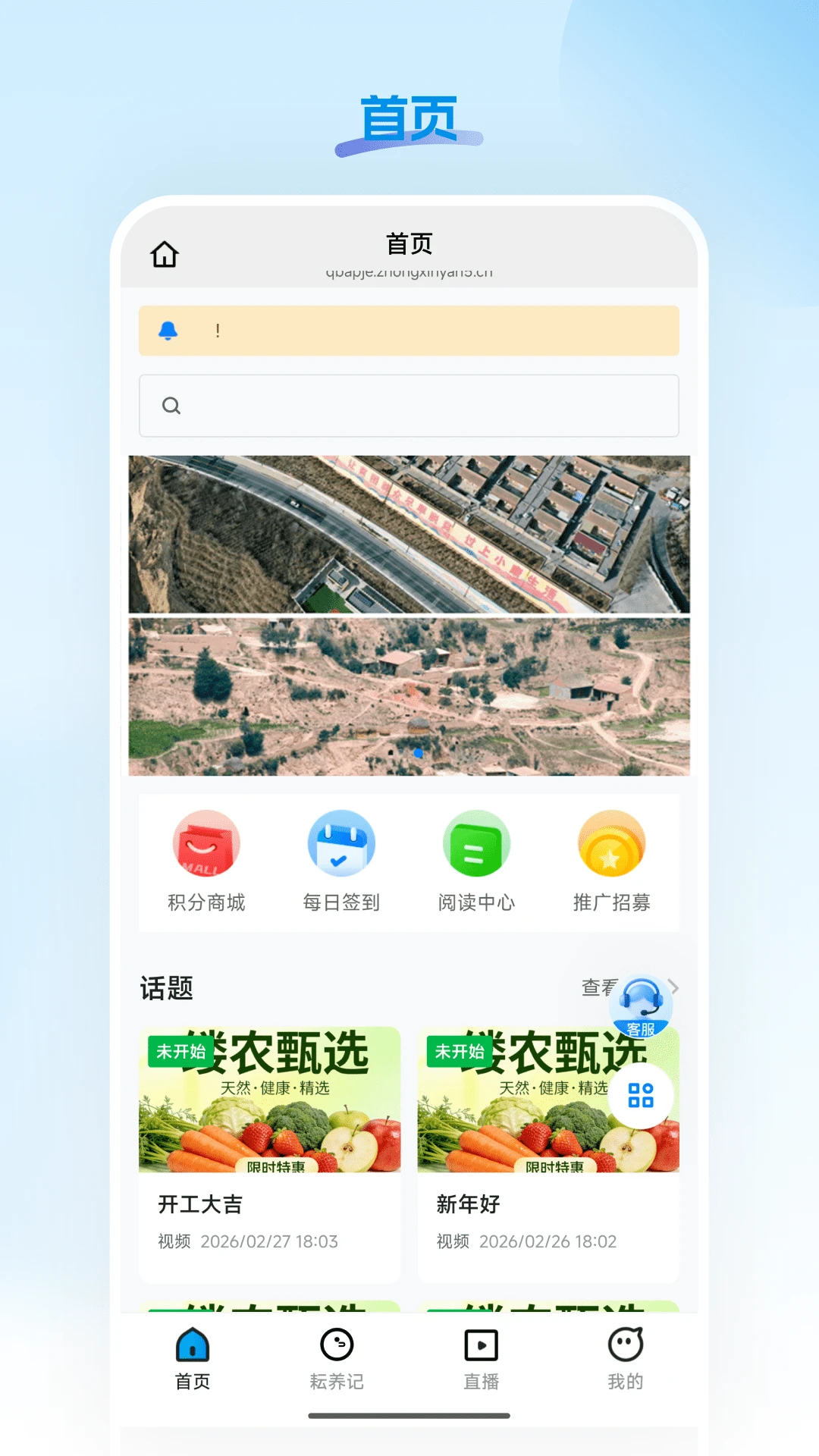Expand the 话题 section via the chevron
Viewport: 819px width, 1456px height.
click(x=675, y=988)
